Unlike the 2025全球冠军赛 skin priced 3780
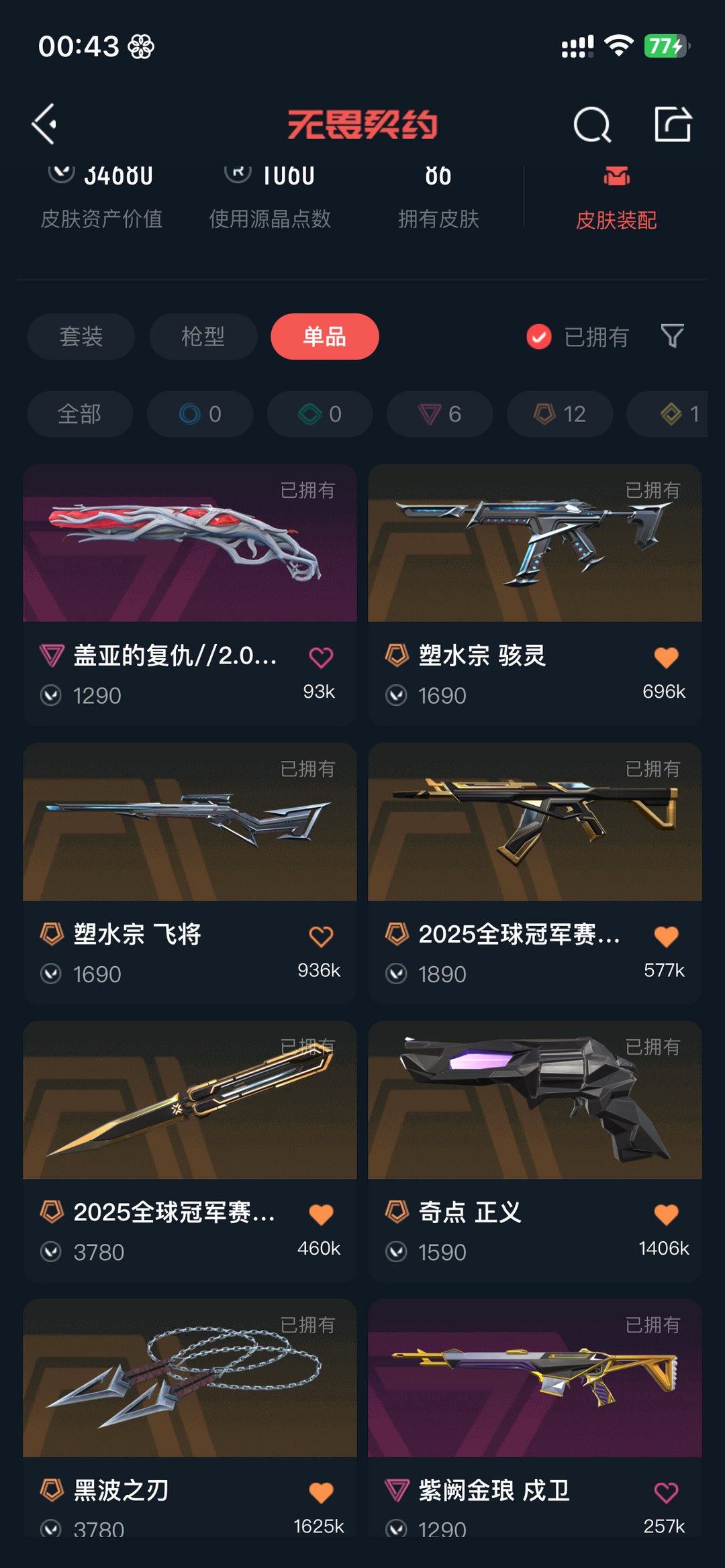The height and width of the screenshot is (1568, 725). click(321, 1215)
